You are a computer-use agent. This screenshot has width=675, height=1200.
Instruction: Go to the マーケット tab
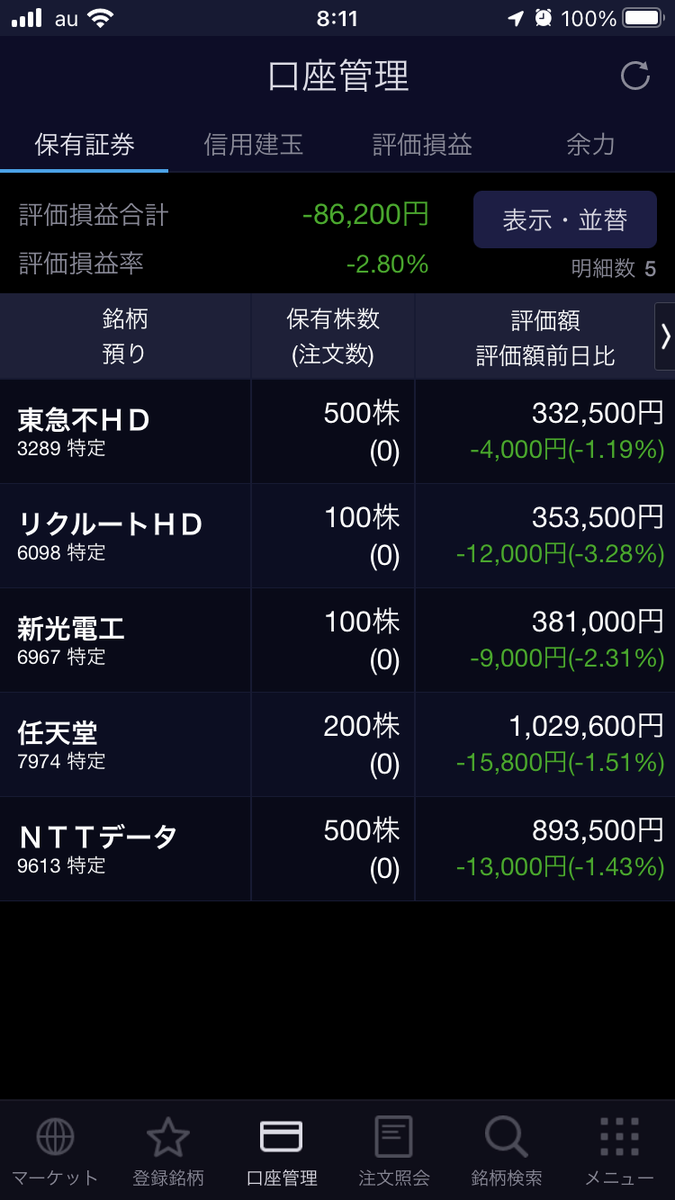click(55, 1152)
